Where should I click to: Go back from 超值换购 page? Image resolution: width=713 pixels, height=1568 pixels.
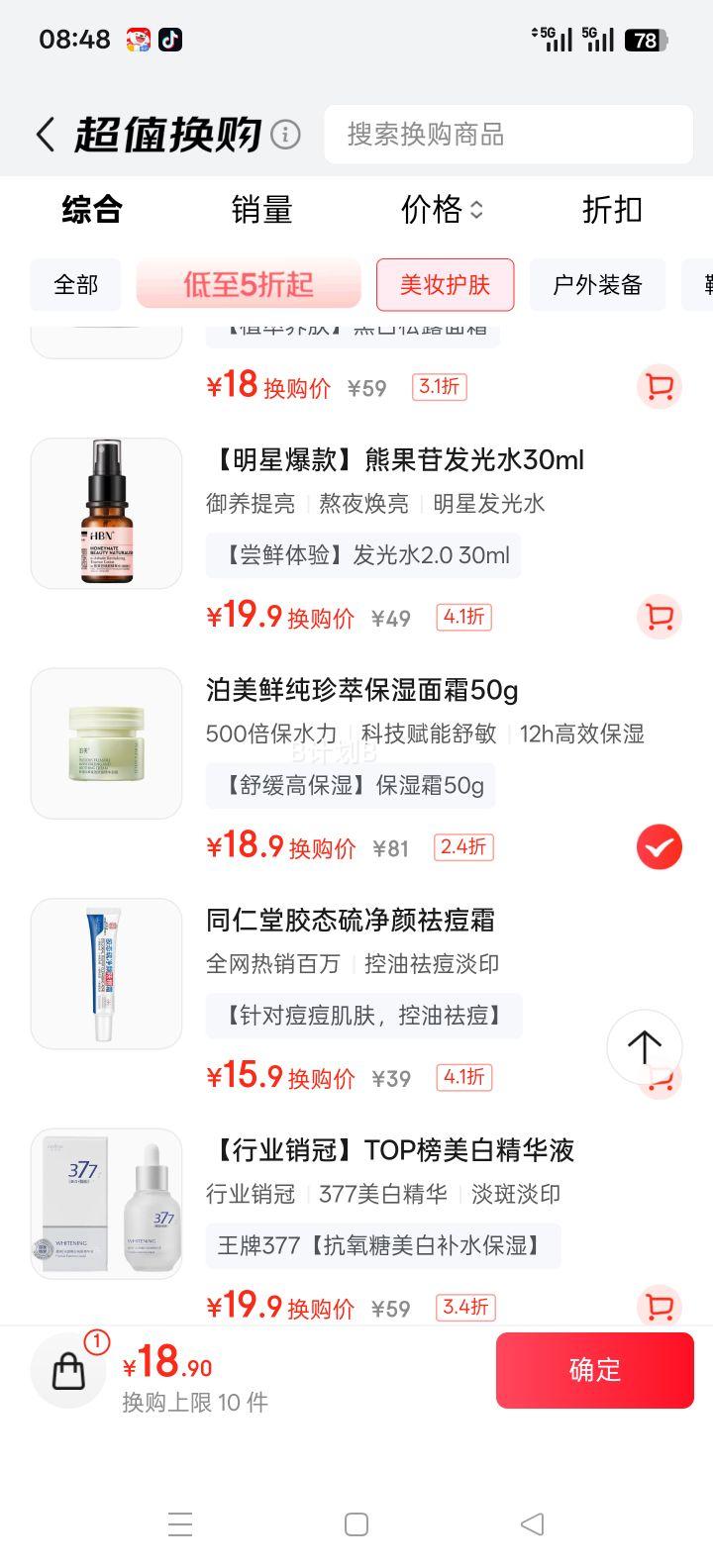[46, 135]
